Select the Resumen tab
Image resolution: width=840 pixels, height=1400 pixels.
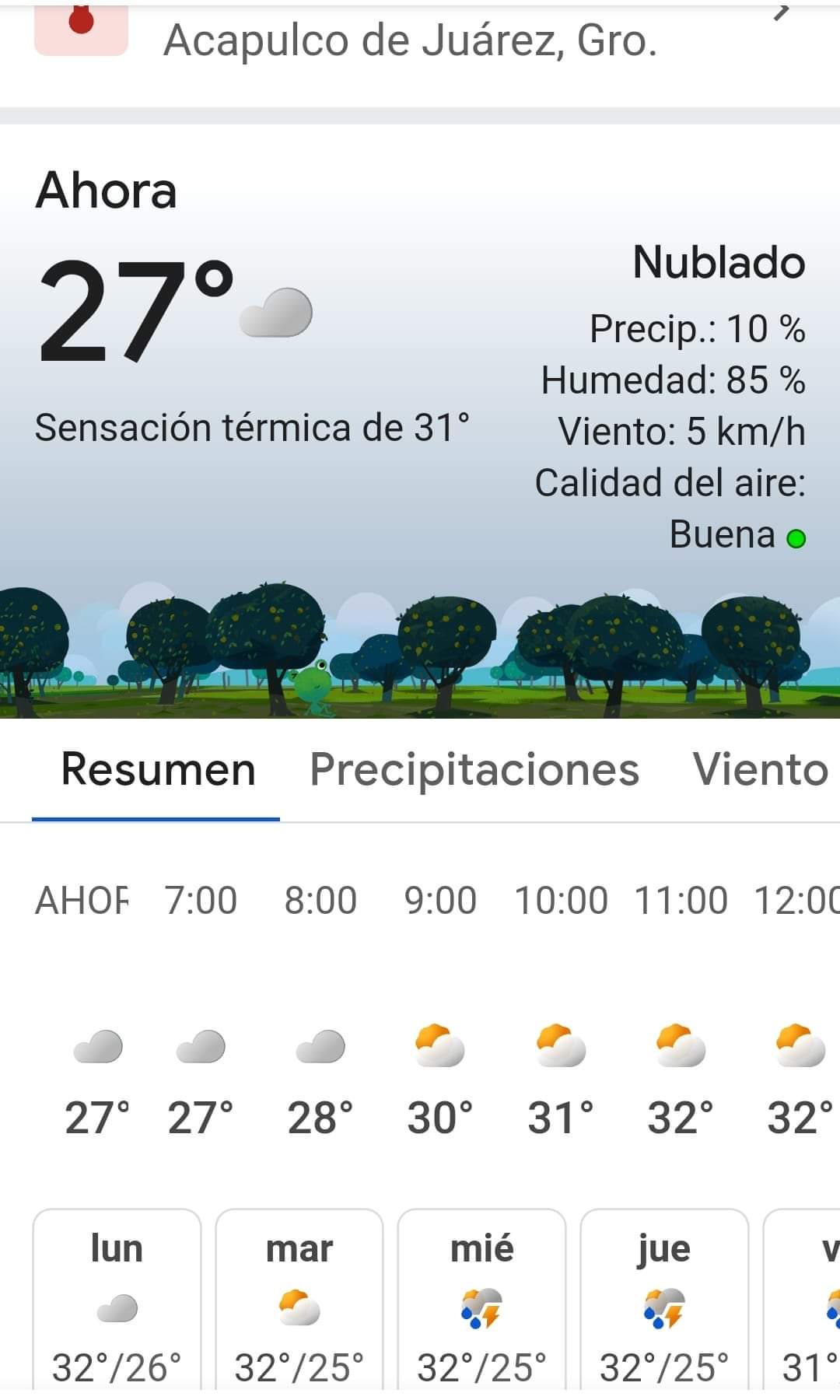click(x=158, y=770)
